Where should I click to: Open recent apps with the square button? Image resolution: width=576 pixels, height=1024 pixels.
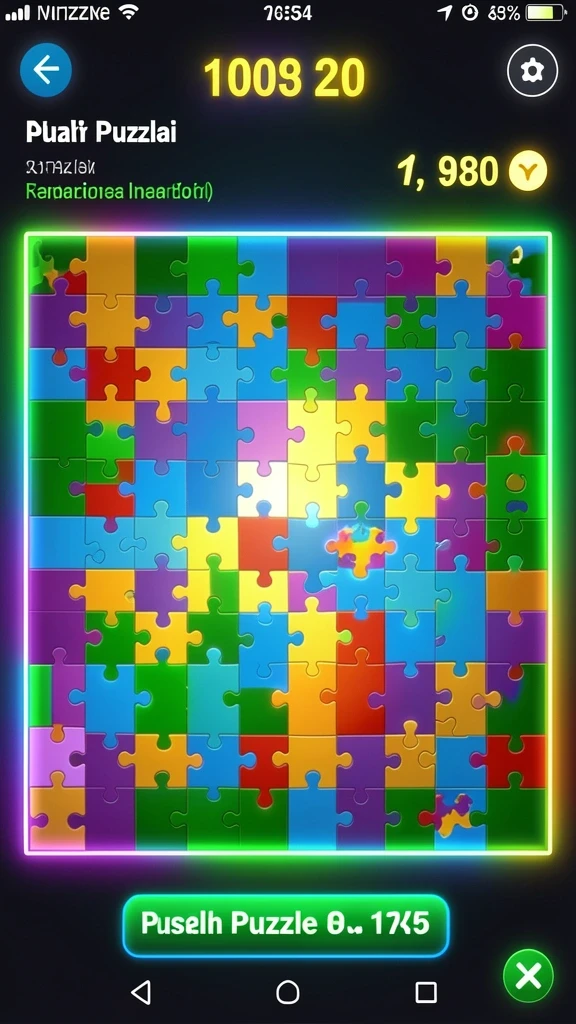tap(426, 992)
